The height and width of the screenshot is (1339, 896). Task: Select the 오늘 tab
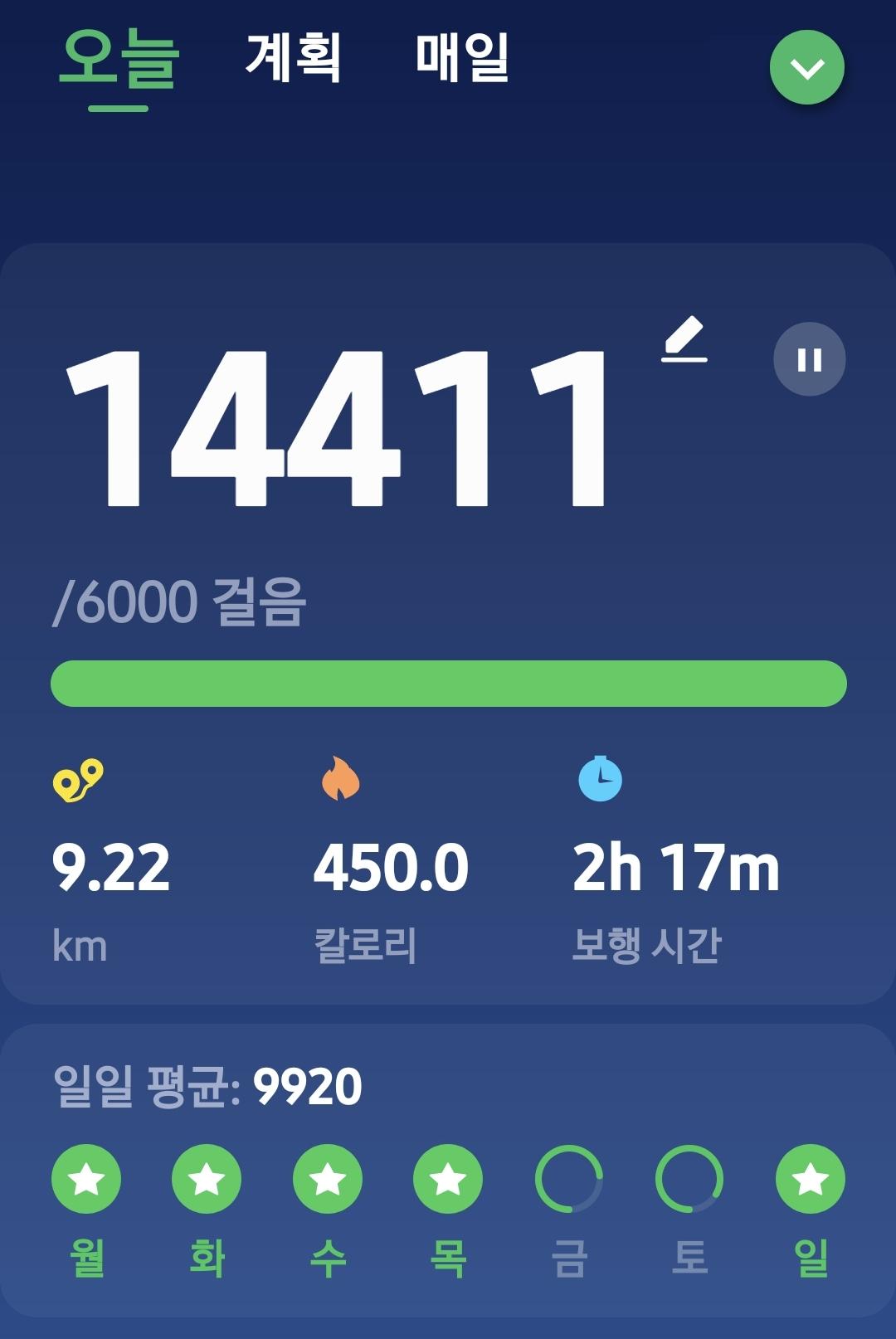(119, 60)
